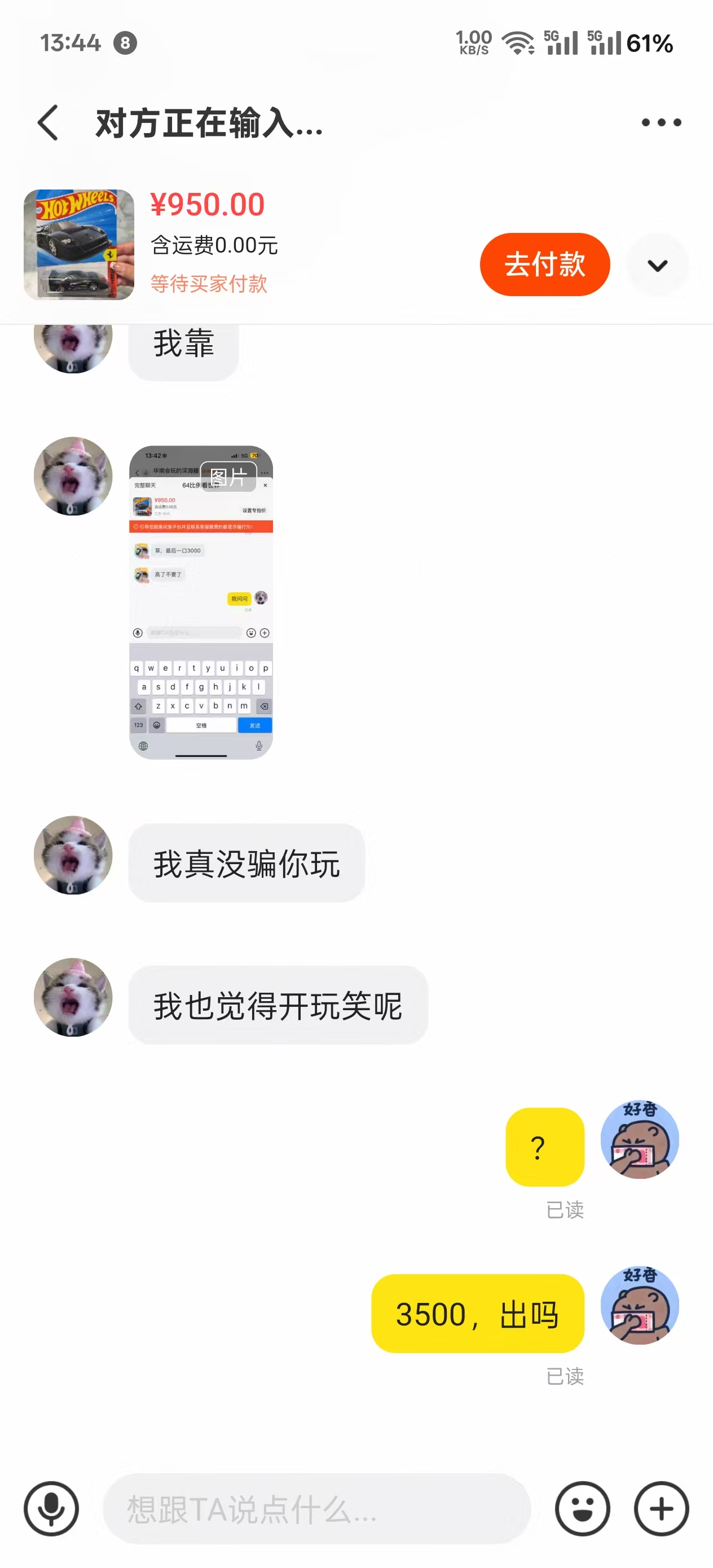Go back from this chat

click(48, 122)
